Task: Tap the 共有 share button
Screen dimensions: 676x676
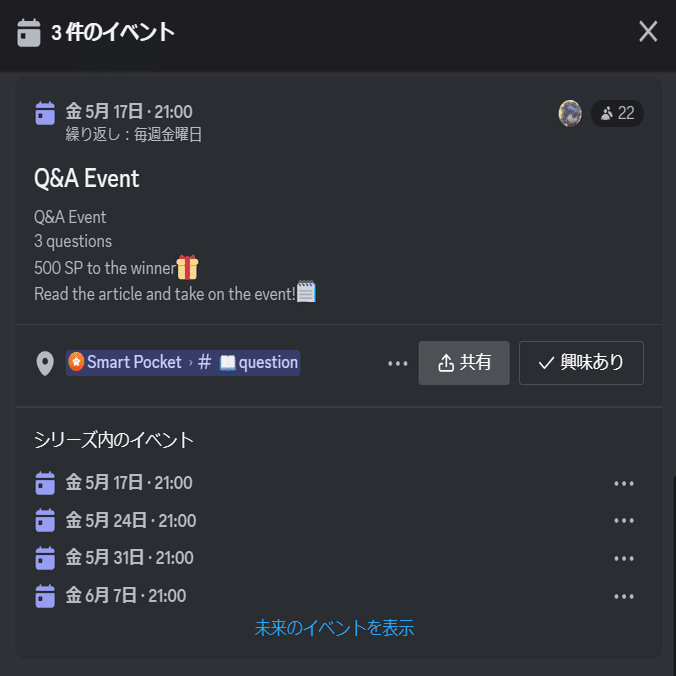Action: click(464, 363)
